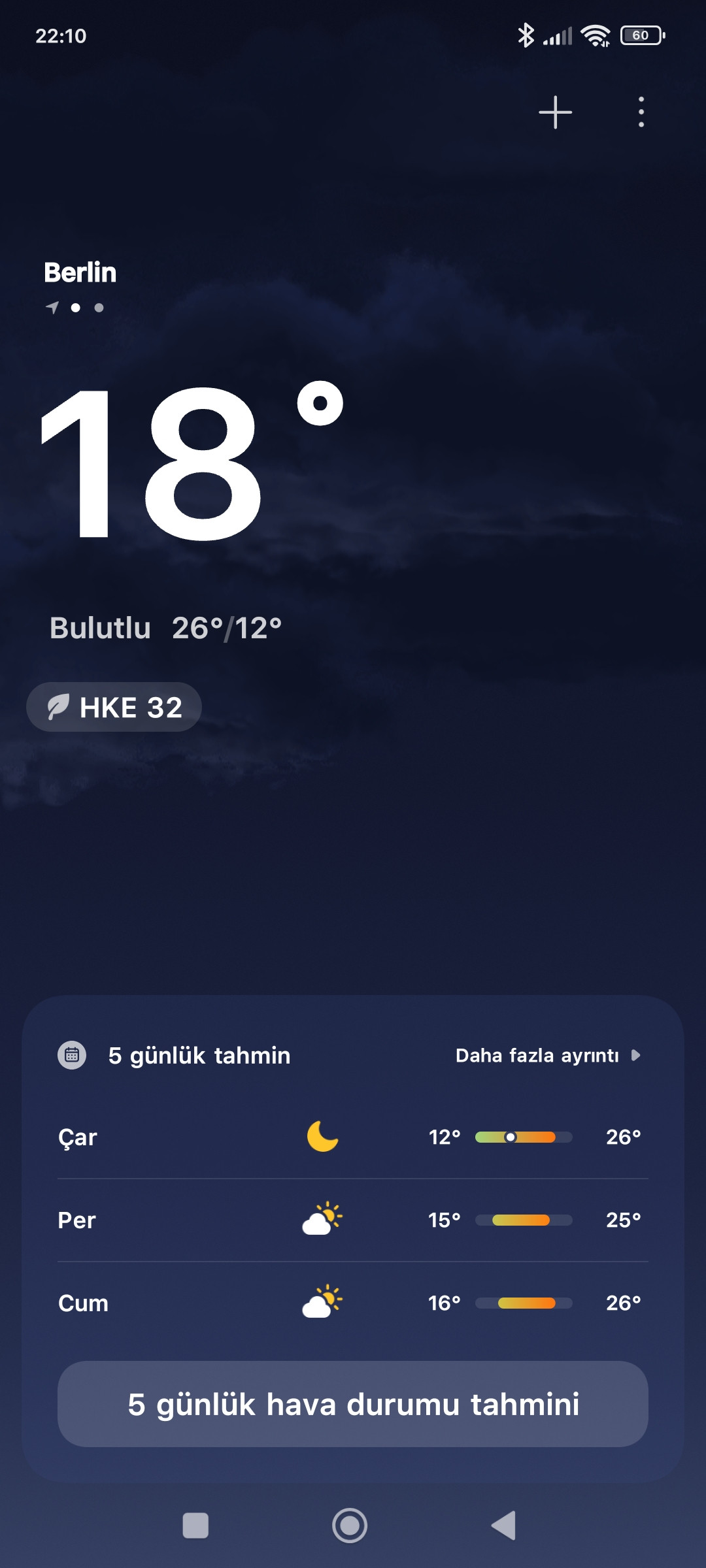This screenshot has width=706, height=1568.
Task: Go to the home screen via the home button
Action: click(x=350, y=1526)
